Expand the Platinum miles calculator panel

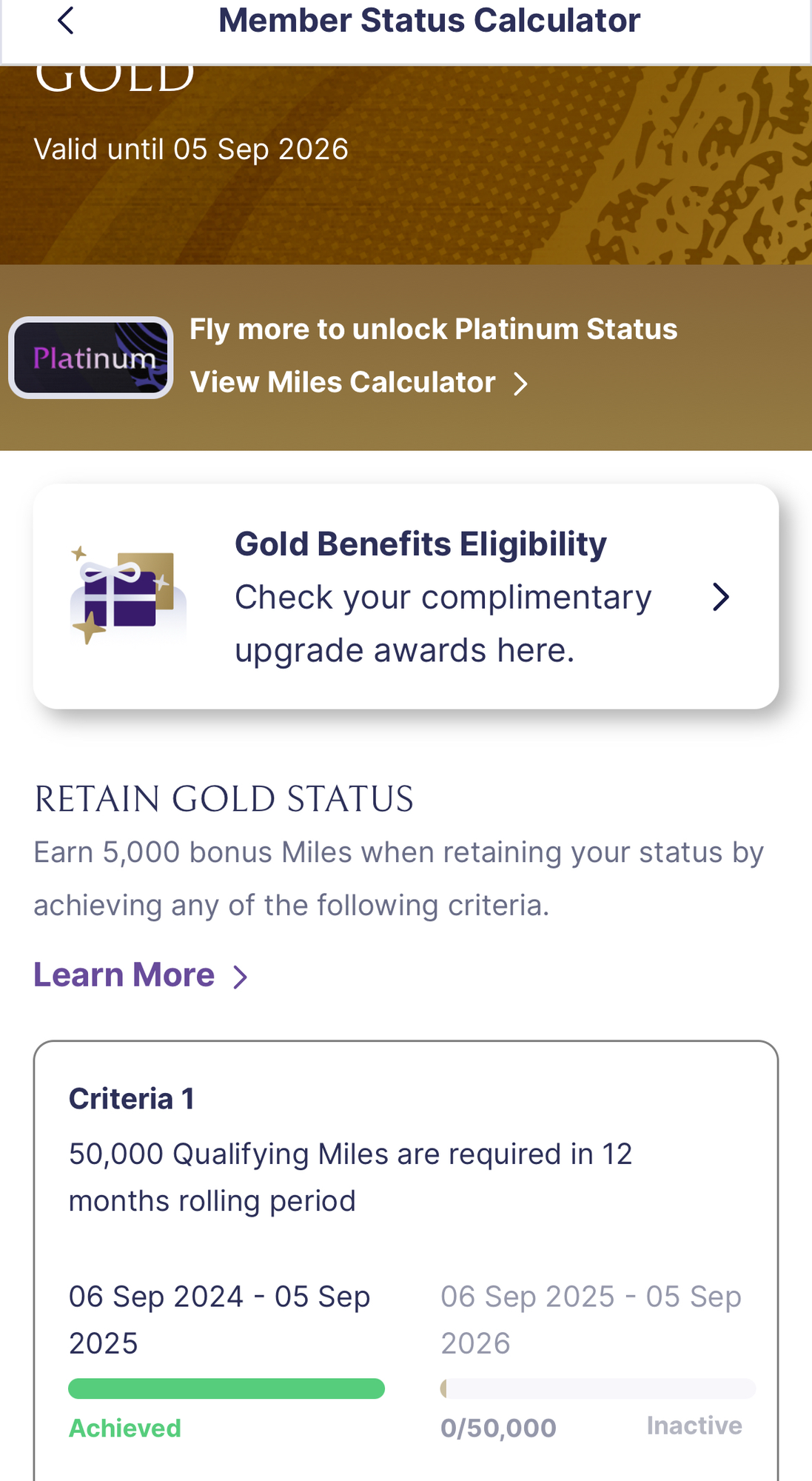[343, 382]
